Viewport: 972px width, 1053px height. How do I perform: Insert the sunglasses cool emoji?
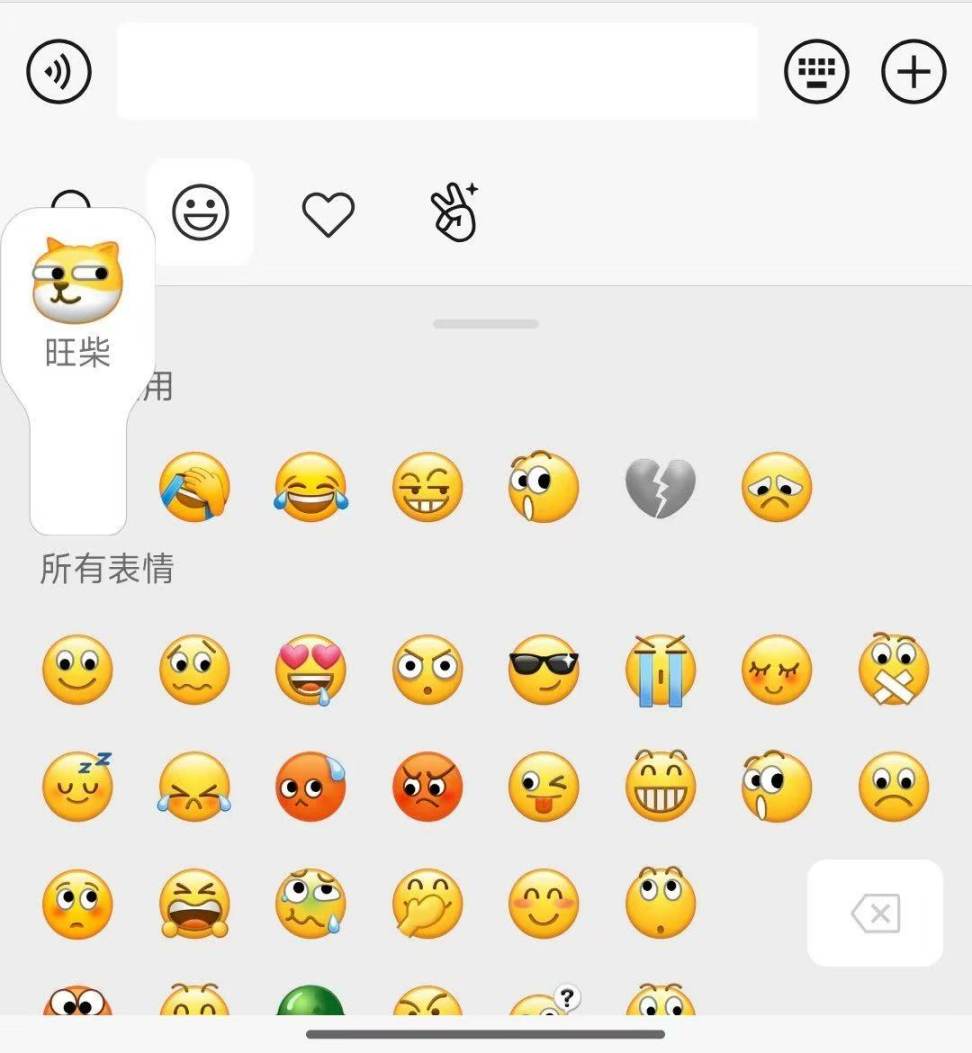tap(543, 669)
